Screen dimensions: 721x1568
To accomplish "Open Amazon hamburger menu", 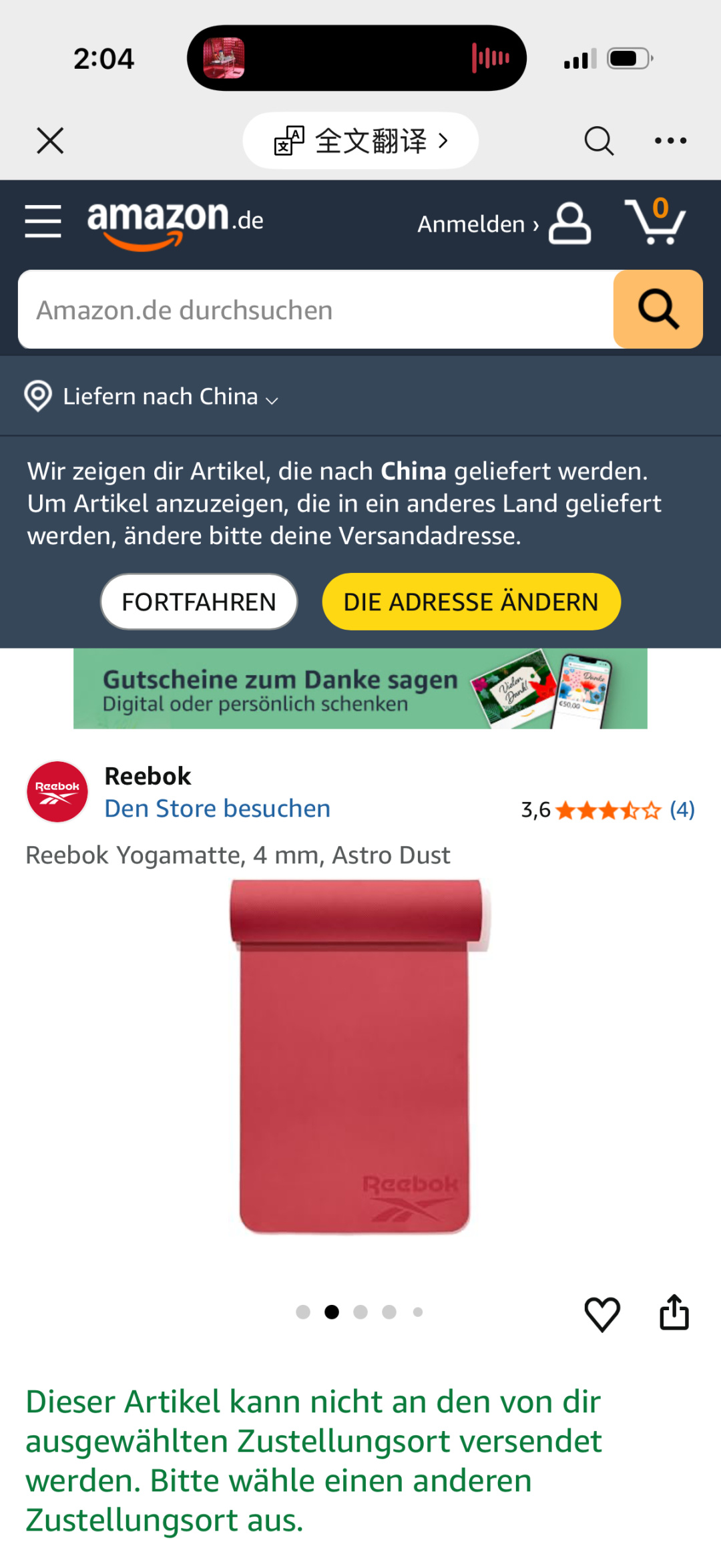I will point(43,222).
